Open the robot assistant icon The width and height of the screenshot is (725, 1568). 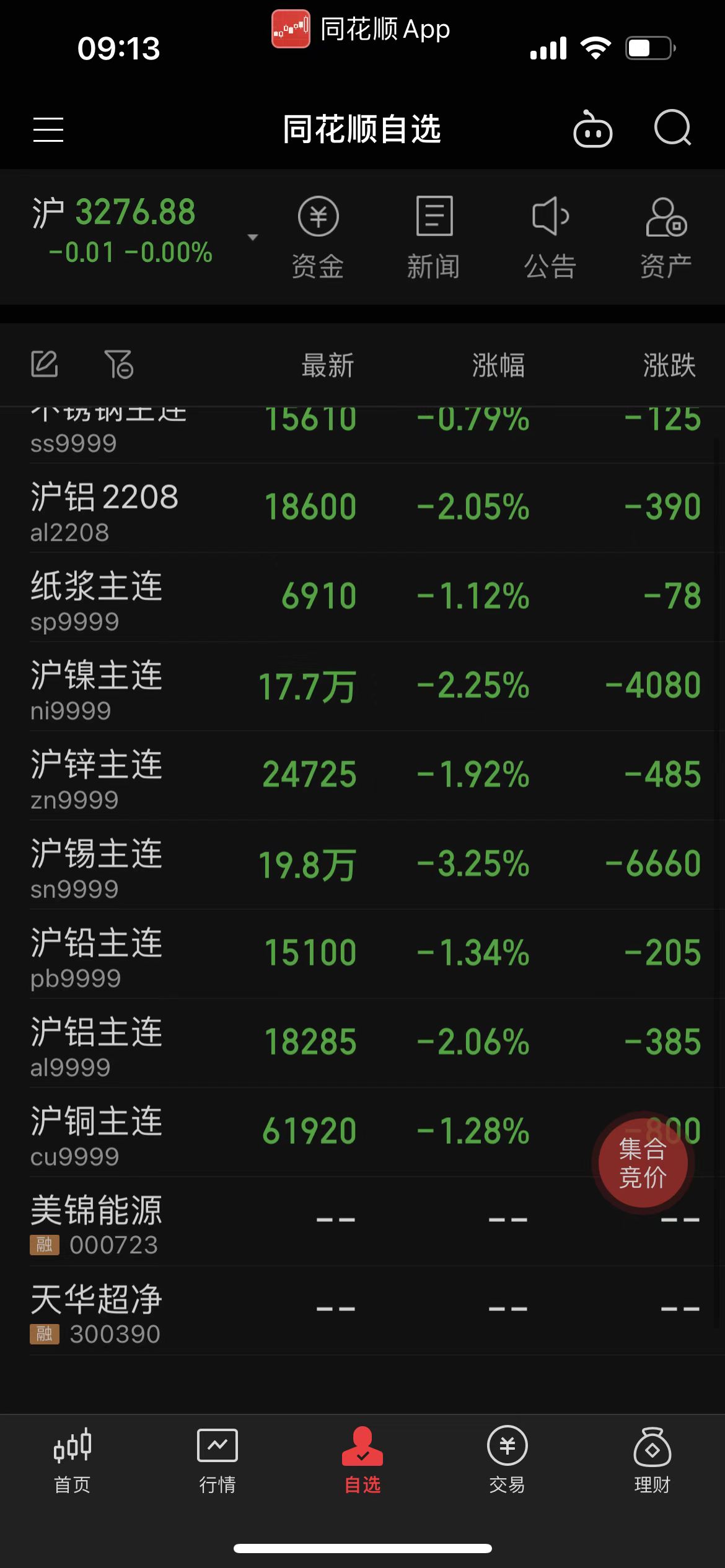pyautogui.click(x=592, y=129)
